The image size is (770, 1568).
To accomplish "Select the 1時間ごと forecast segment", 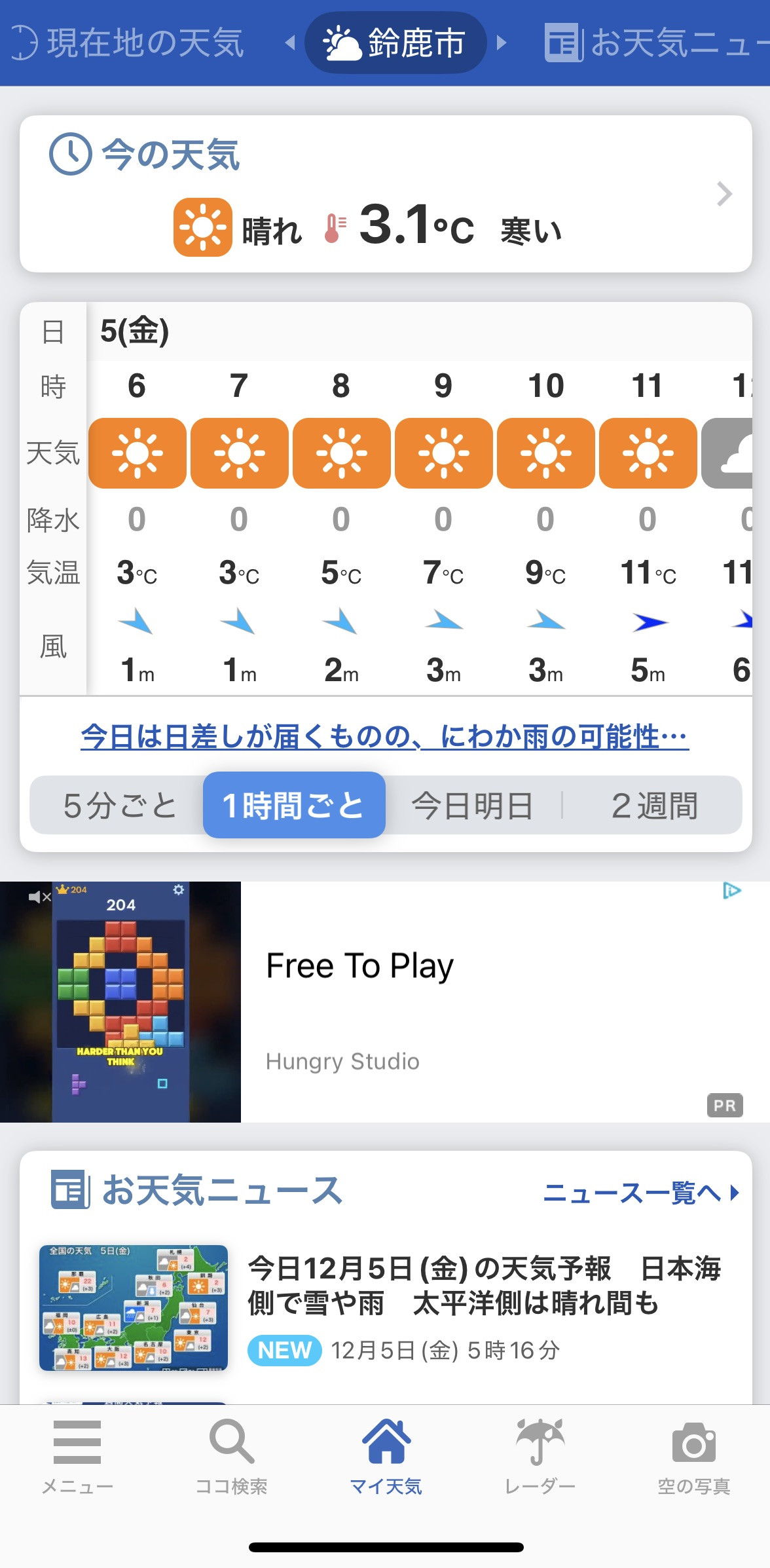I will [294, 806].
